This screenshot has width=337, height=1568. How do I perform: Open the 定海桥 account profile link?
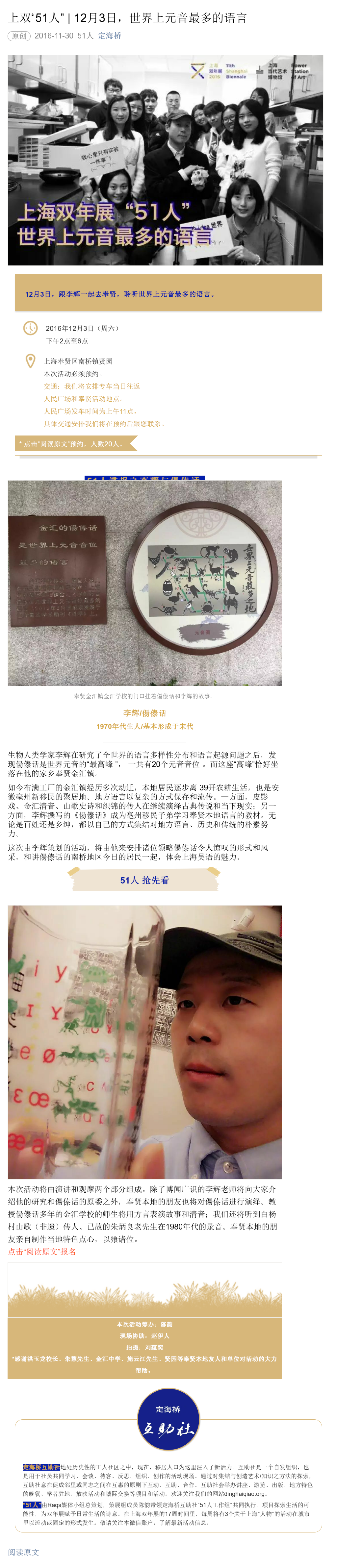point(110,36)
